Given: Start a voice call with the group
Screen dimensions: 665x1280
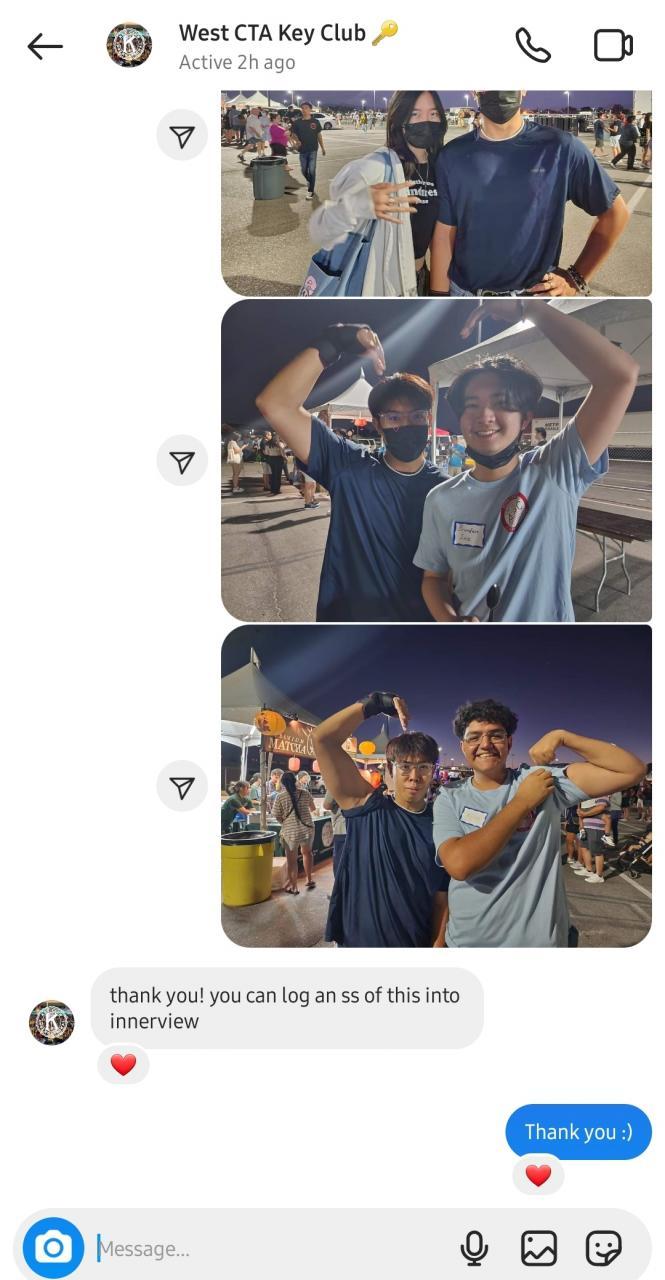Looking at the screenshot, I should (x=532, y=46).
